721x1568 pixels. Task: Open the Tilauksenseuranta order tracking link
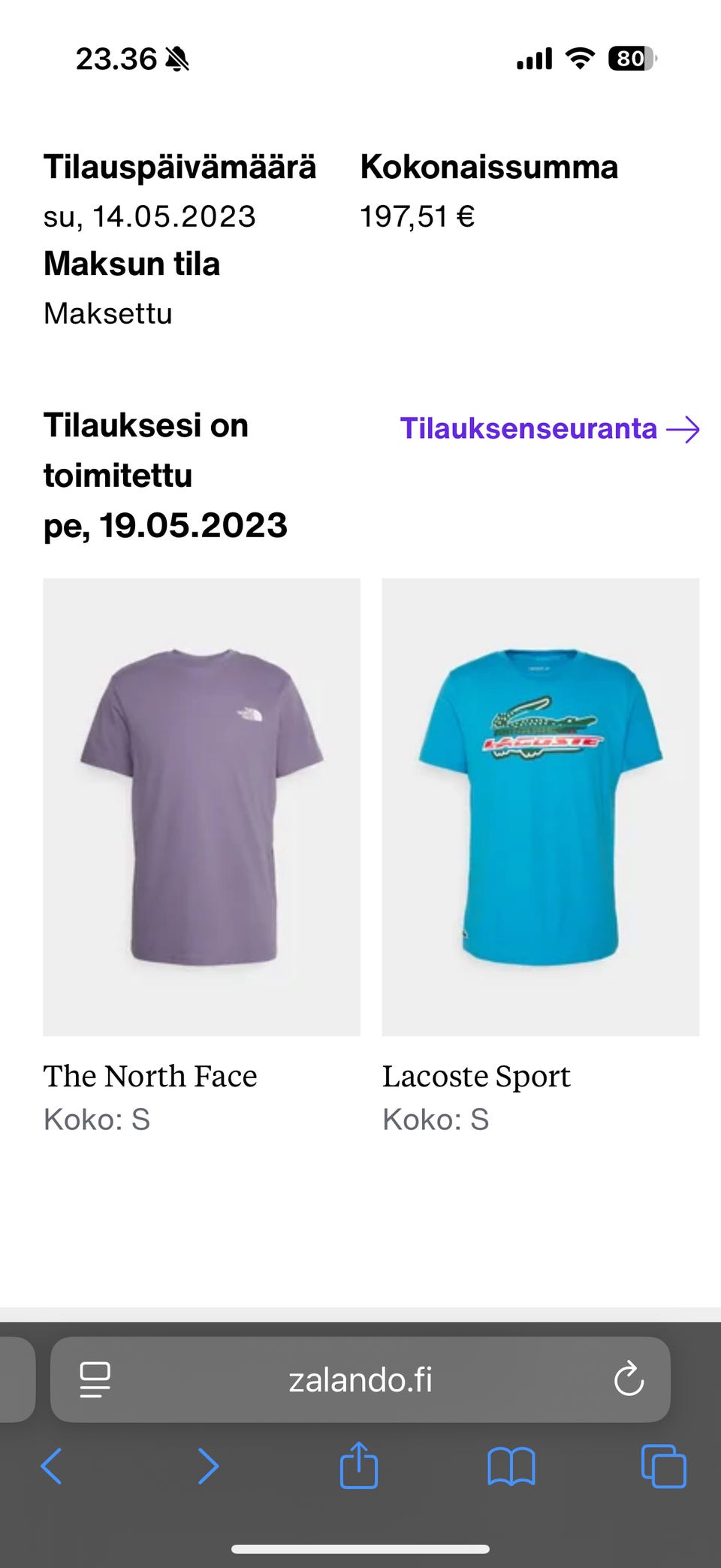coord(549,429)
